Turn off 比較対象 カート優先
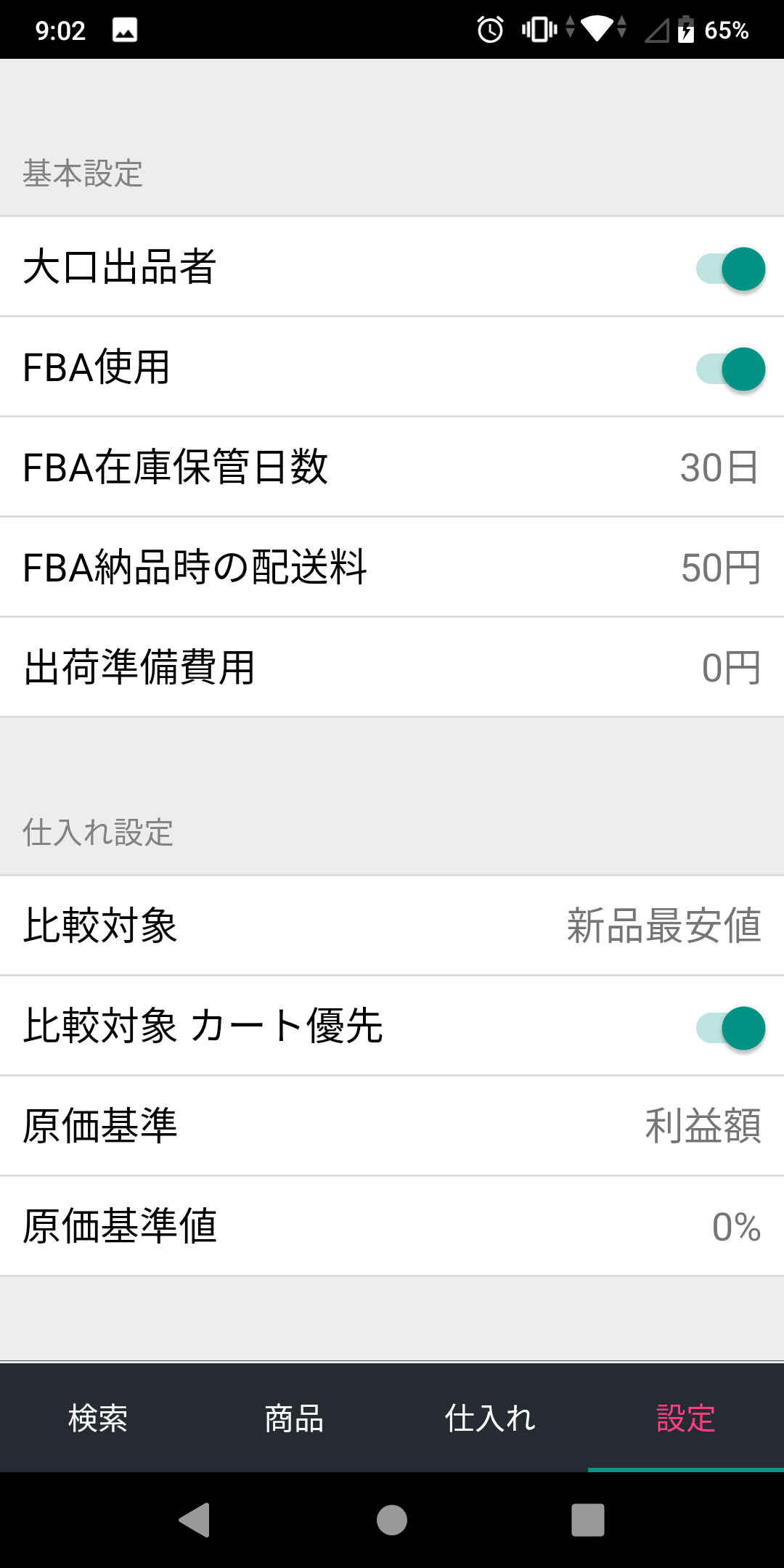 pos(730,1028)
